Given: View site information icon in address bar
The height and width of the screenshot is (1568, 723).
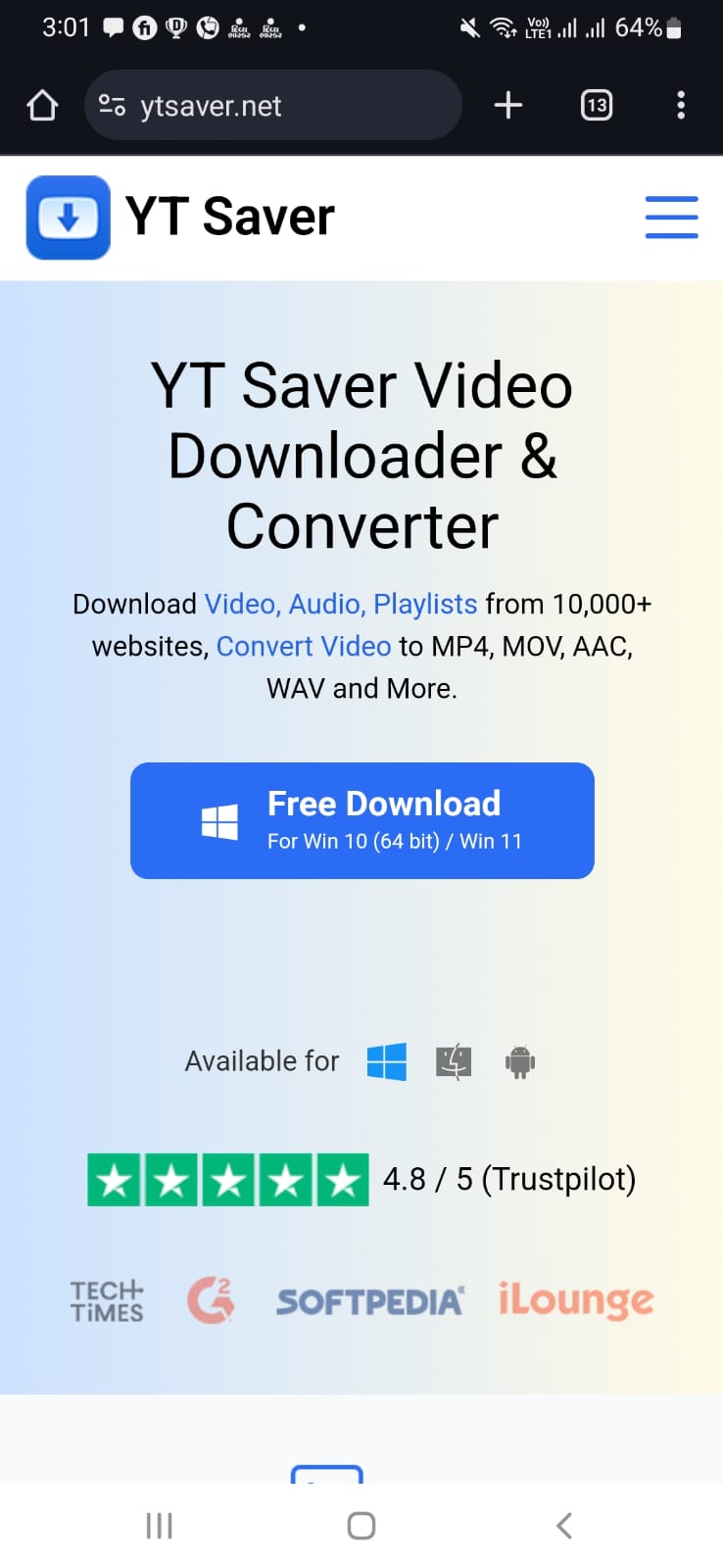Looking at the screenshot, I should pyautogui.click(x=113, y=105).
